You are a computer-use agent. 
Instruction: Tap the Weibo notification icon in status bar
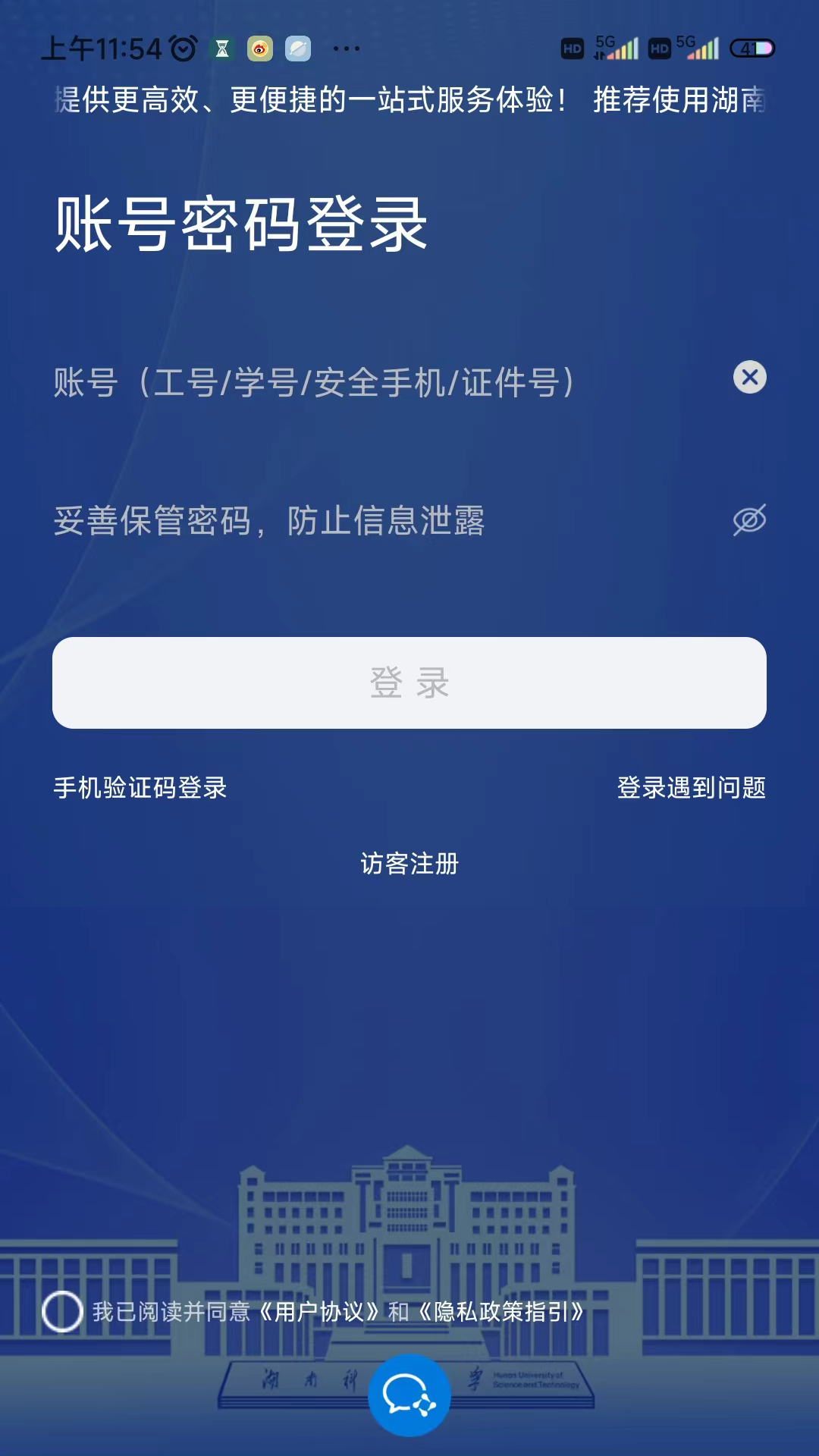(x=259, y=48)
